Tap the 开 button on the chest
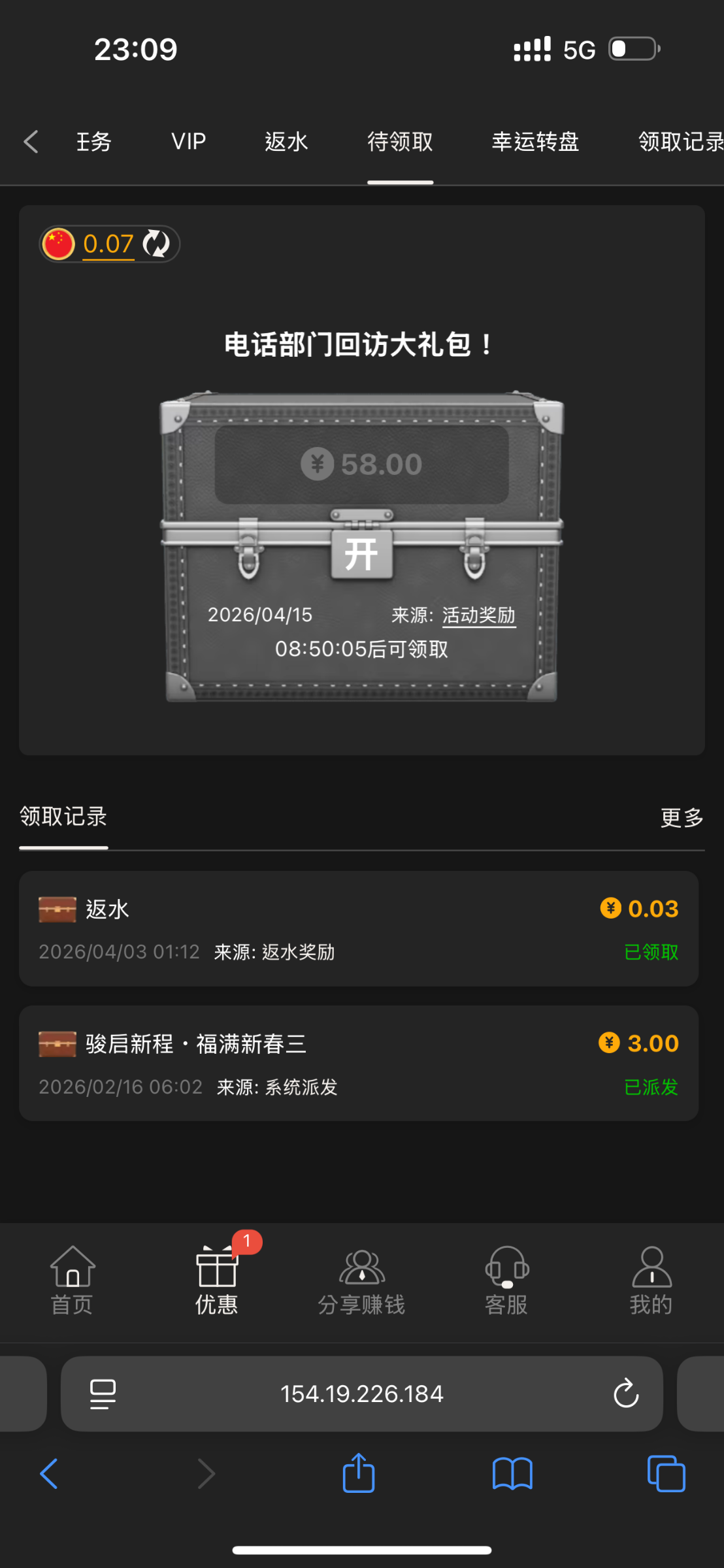The width and height of the screenshot is (724, 1568). (x=361, y=554)
